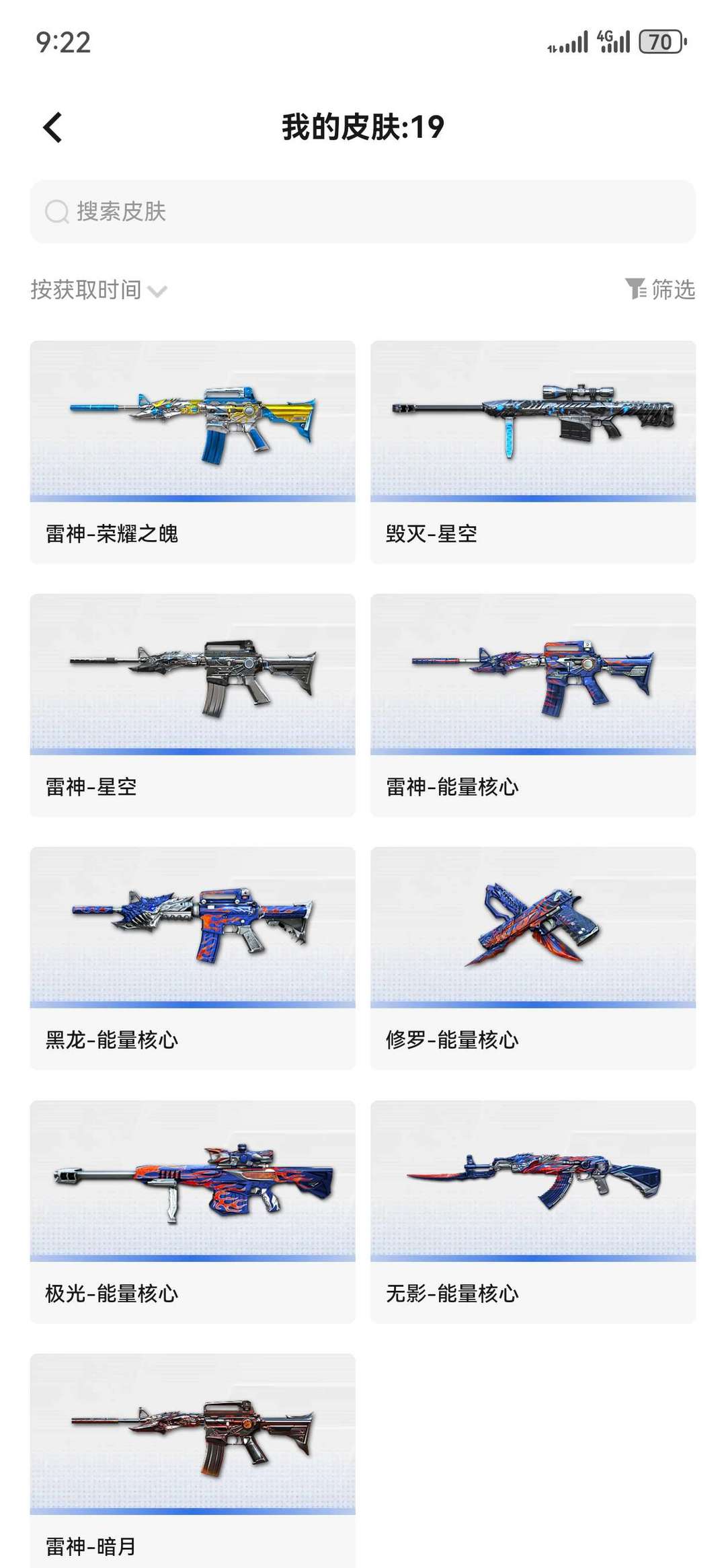This screenshot has width=726, height=1568.
Task: Select the 雷神-星空 skin card
Action: (x=193, y=705)
